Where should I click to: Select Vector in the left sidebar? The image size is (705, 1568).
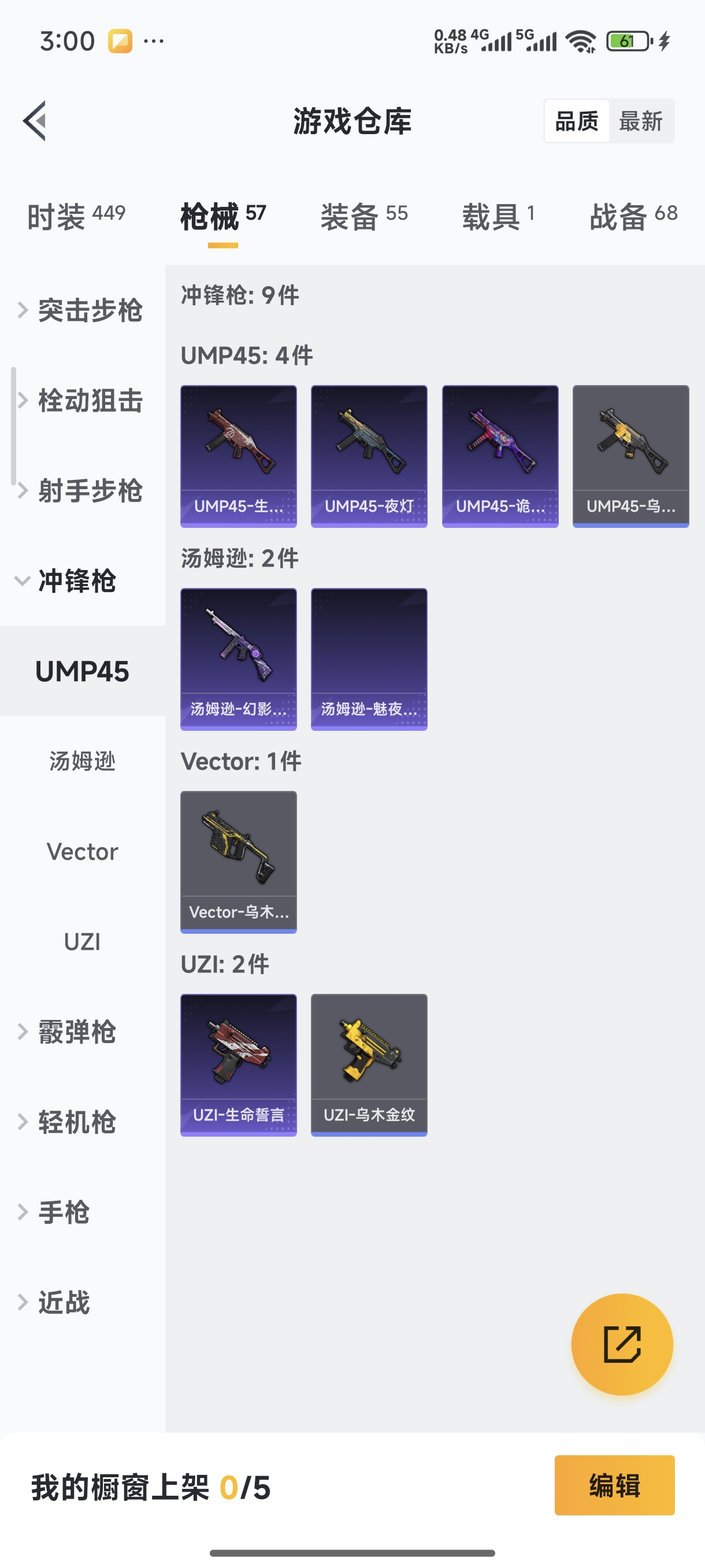click(82, 852)
